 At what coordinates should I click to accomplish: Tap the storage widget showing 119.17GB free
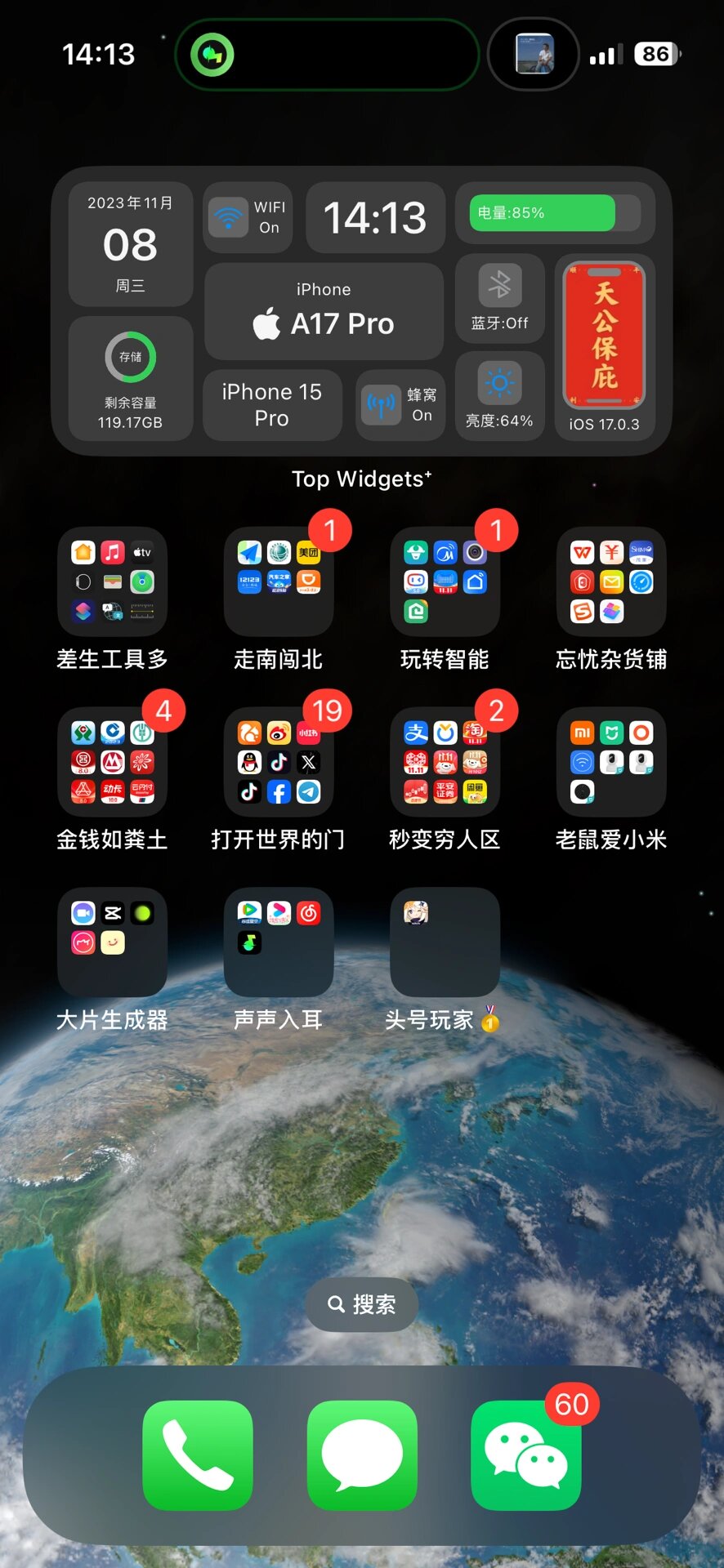pos(131,380)
